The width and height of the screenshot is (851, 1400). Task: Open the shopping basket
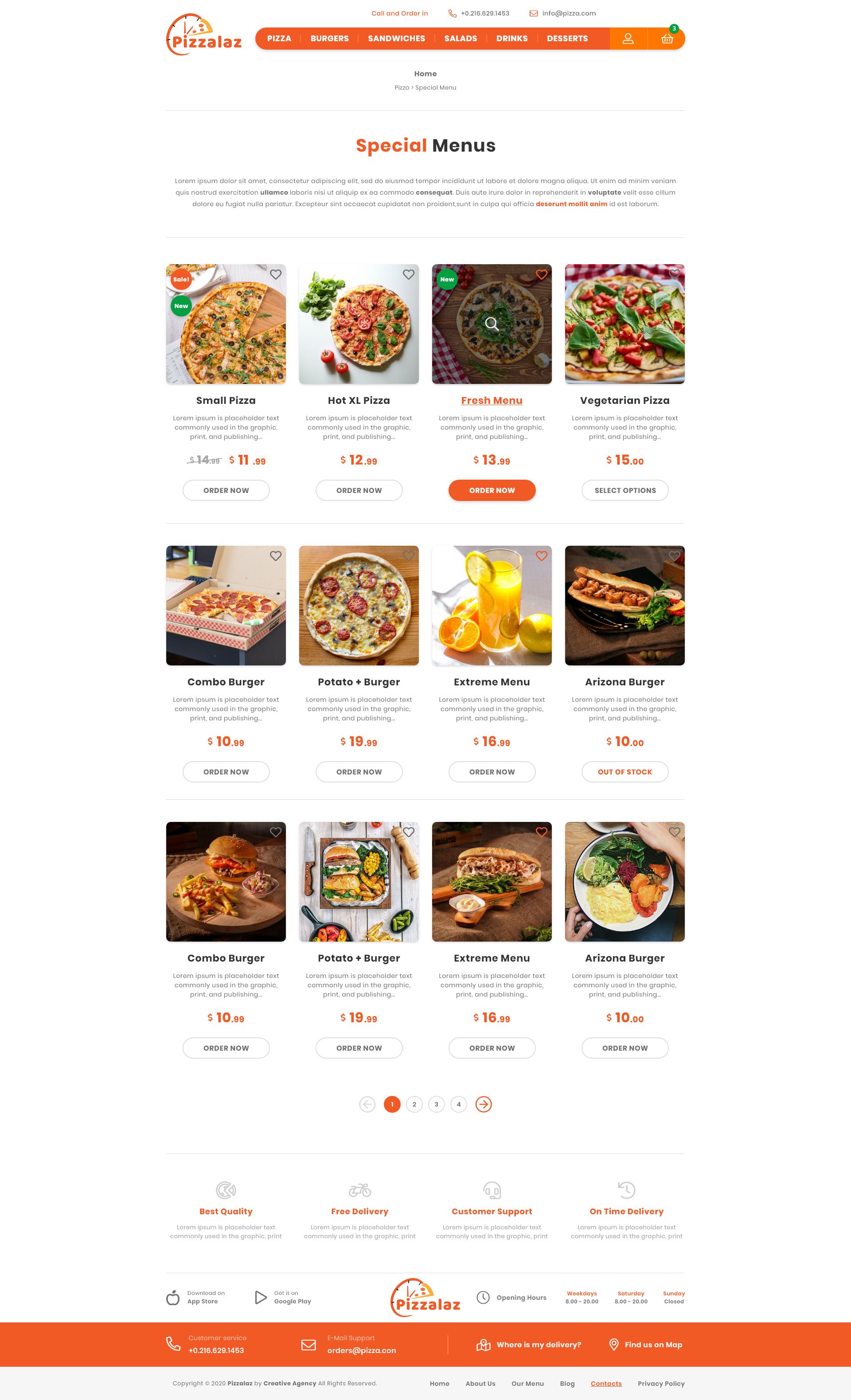[667, 39]
